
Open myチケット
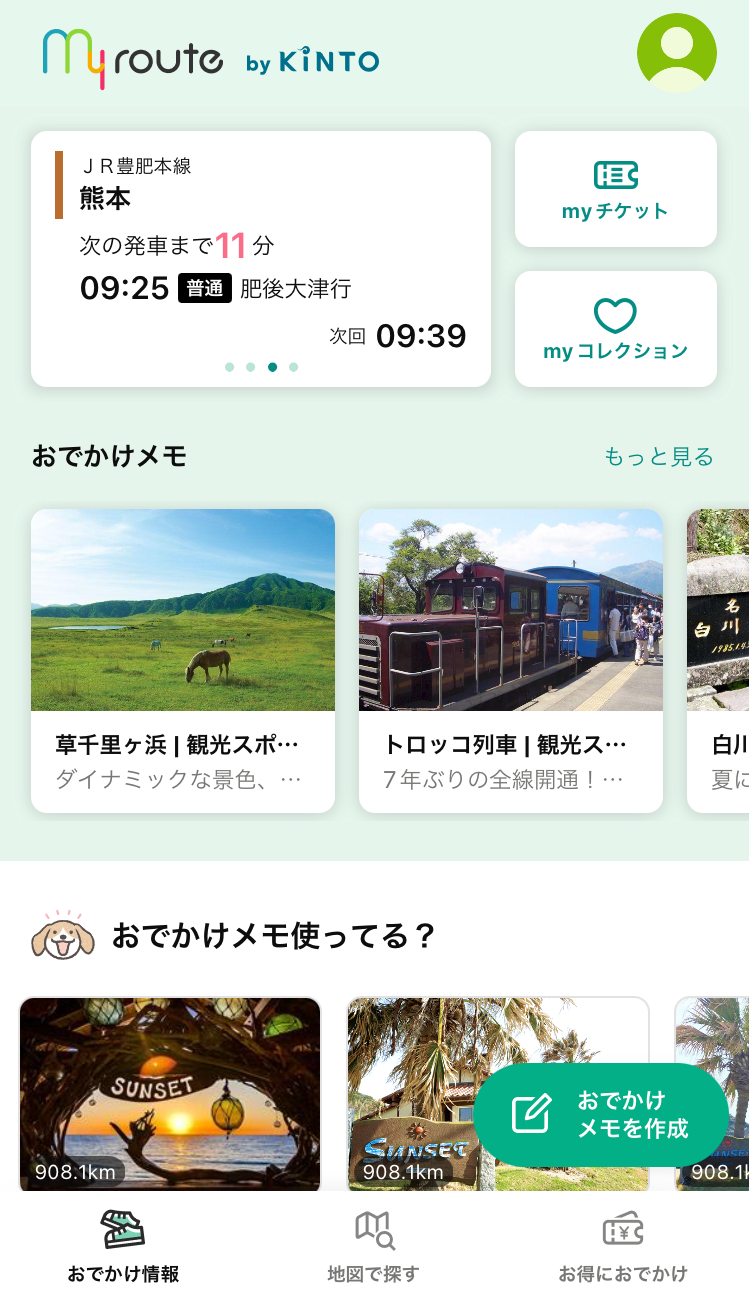pyautogui.click(x=615, y=189)
